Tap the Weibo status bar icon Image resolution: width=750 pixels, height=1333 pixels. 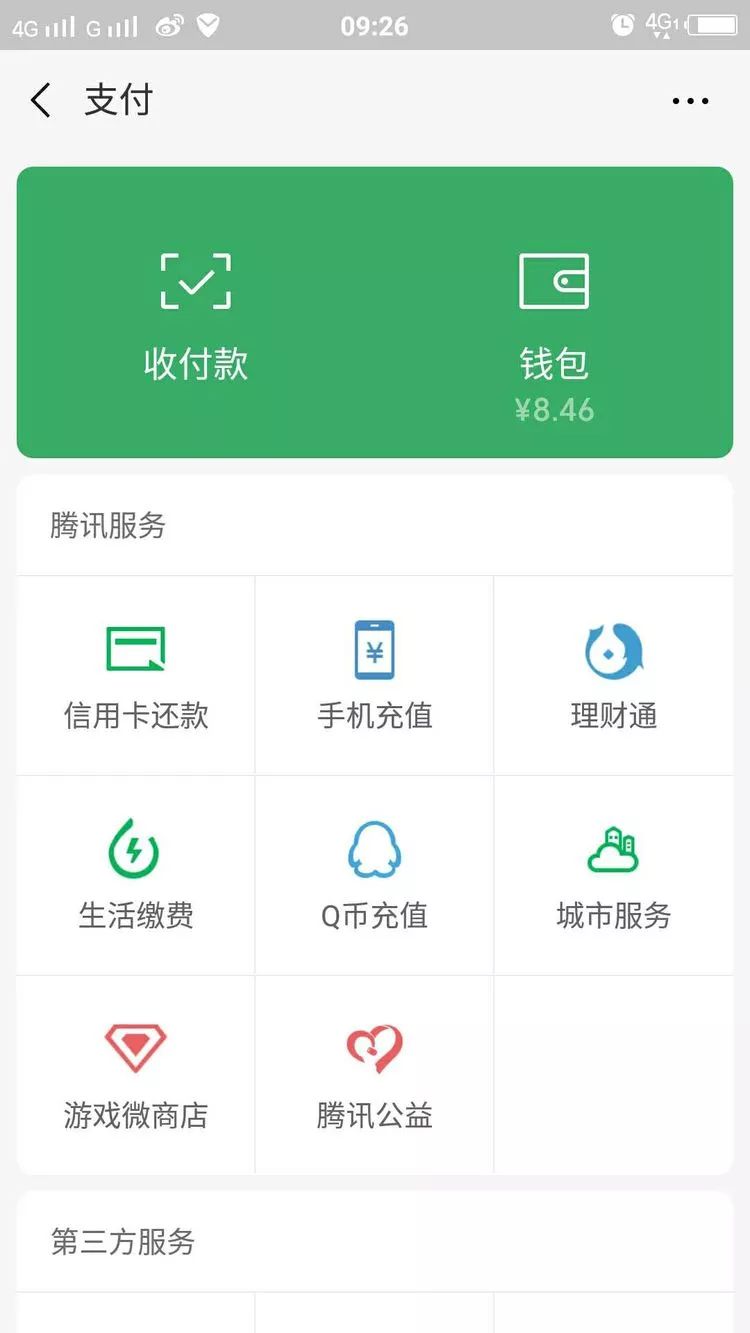[x=170, y=26]
